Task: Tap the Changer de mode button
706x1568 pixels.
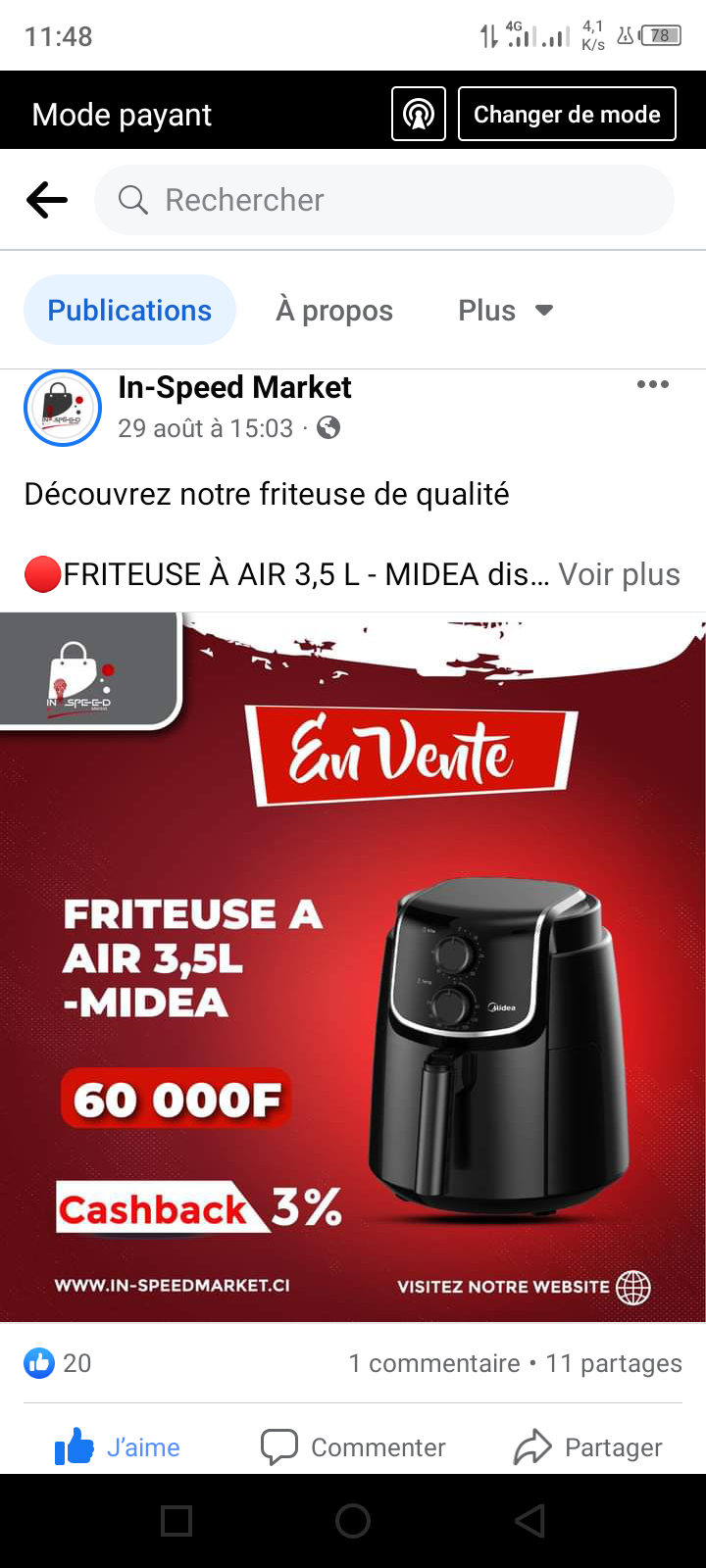Action: point(567,115)
